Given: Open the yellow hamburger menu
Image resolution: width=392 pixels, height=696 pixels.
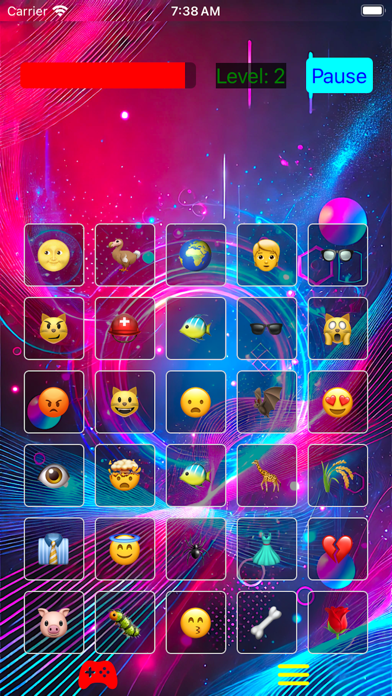Looking at the screenshot, I should [x=293, y=675].
